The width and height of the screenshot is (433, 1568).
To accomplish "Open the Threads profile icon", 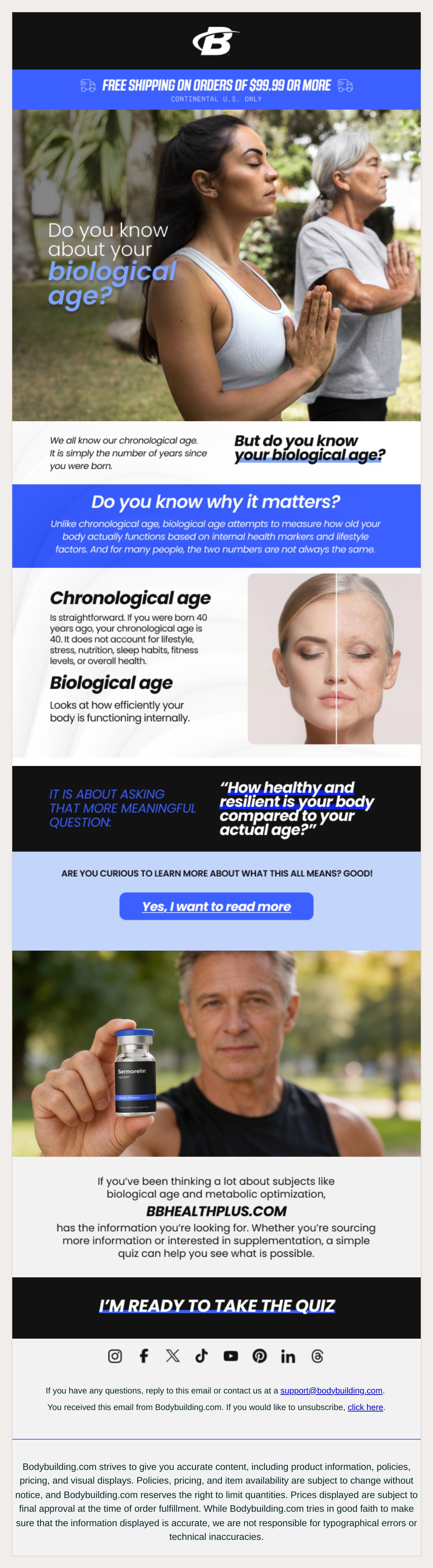I will pyautogui.click(x=317, y=1356).
